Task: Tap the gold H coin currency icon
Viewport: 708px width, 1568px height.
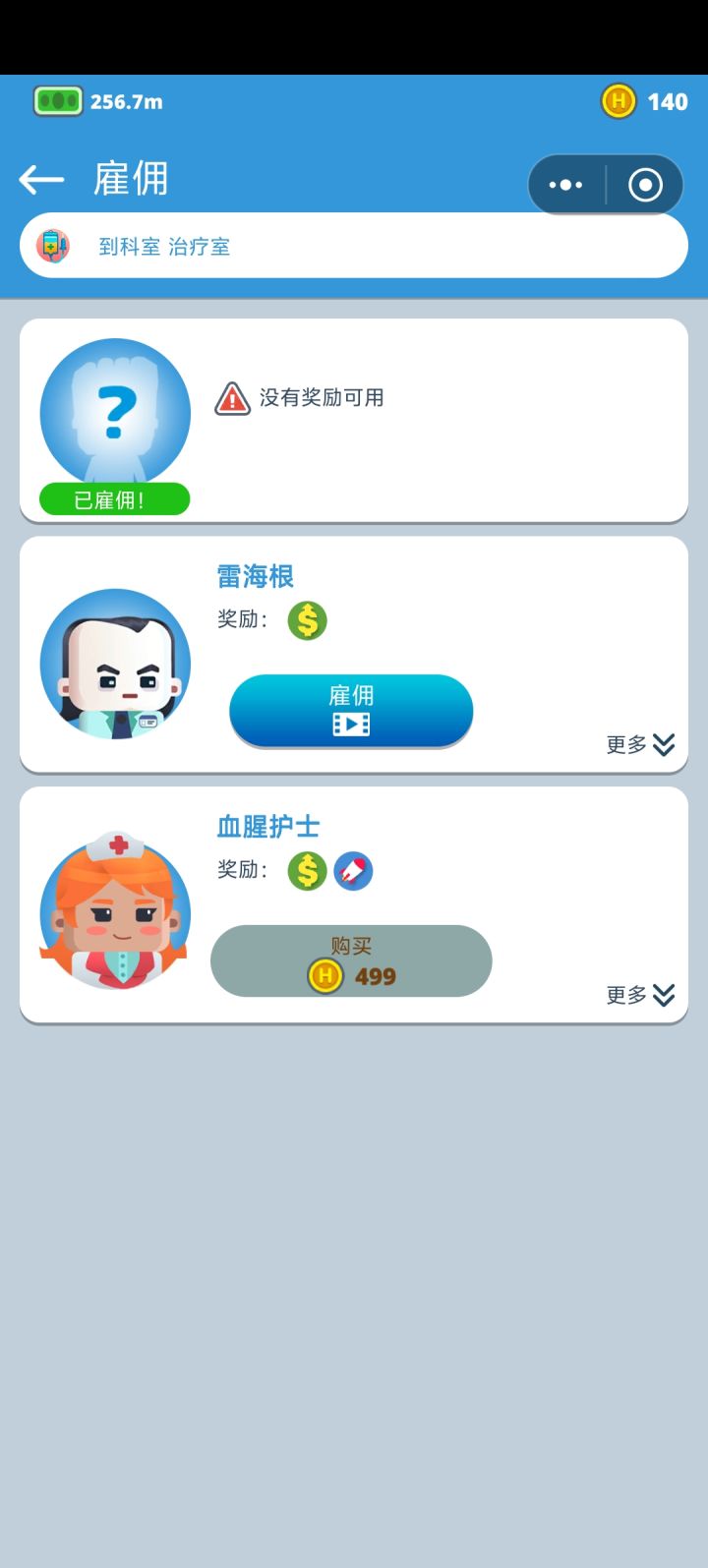Action: point(618,101)
